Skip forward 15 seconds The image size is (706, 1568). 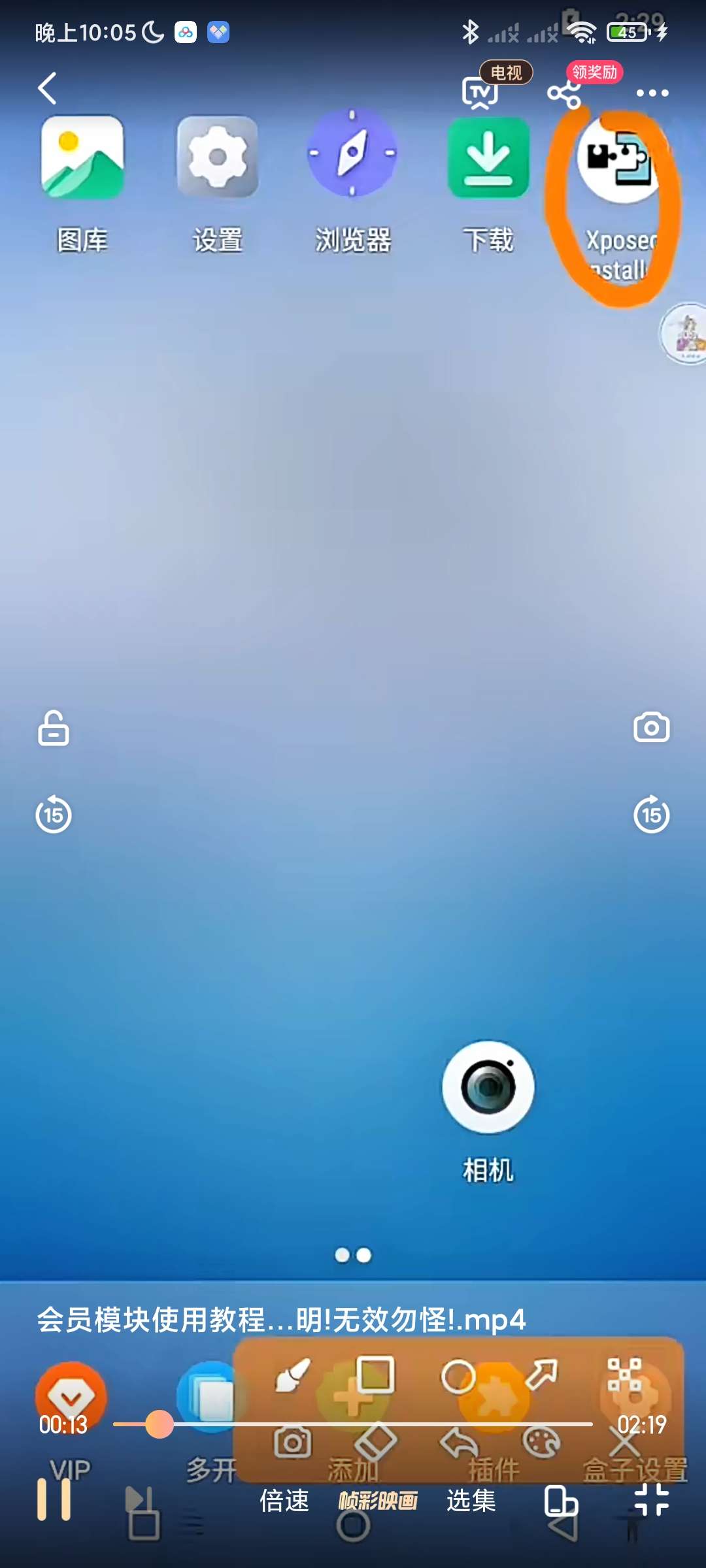click(x=651, y=814)
